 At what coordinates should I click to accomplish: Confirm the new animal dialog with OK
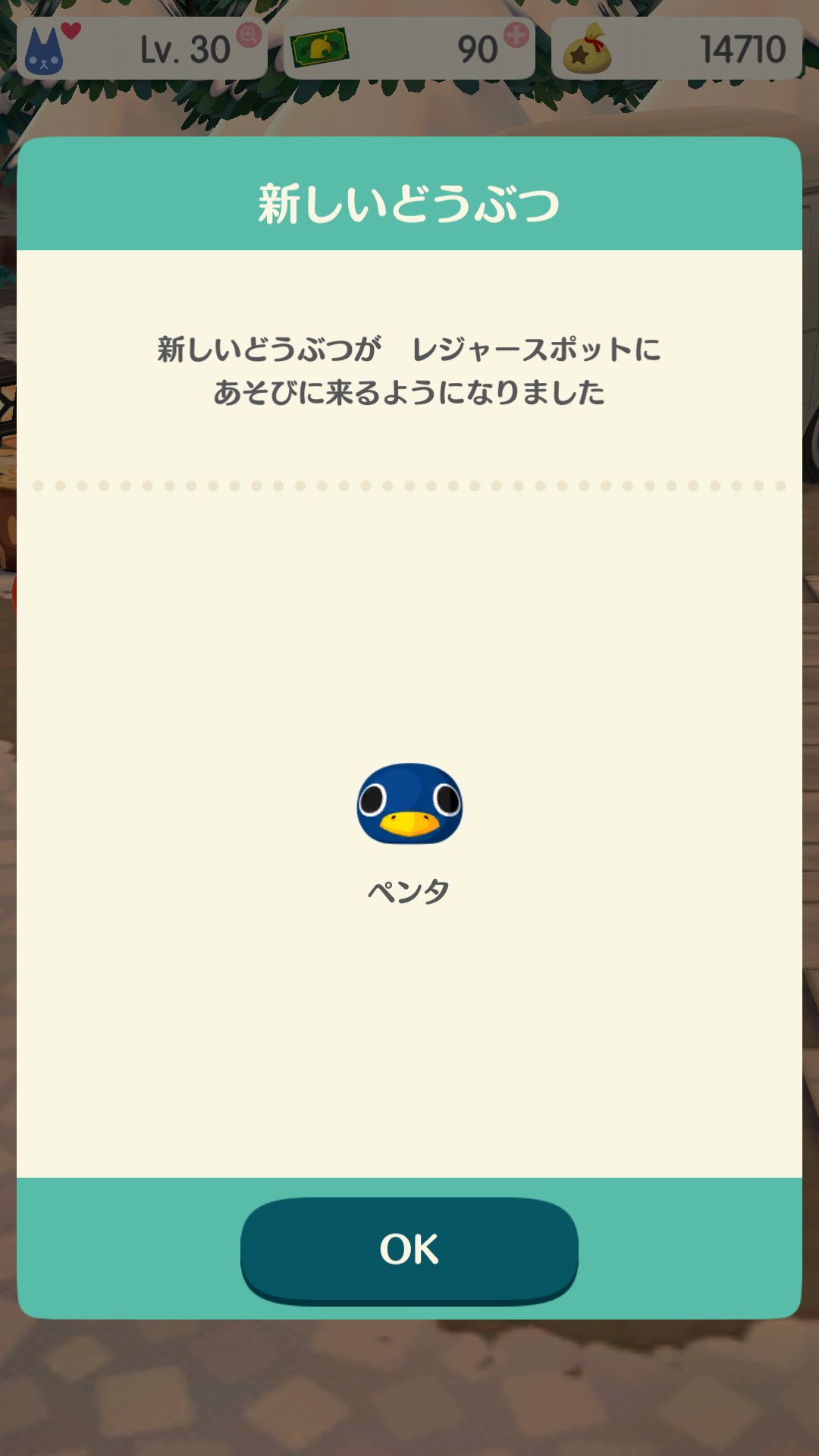tap(409, 1249)
